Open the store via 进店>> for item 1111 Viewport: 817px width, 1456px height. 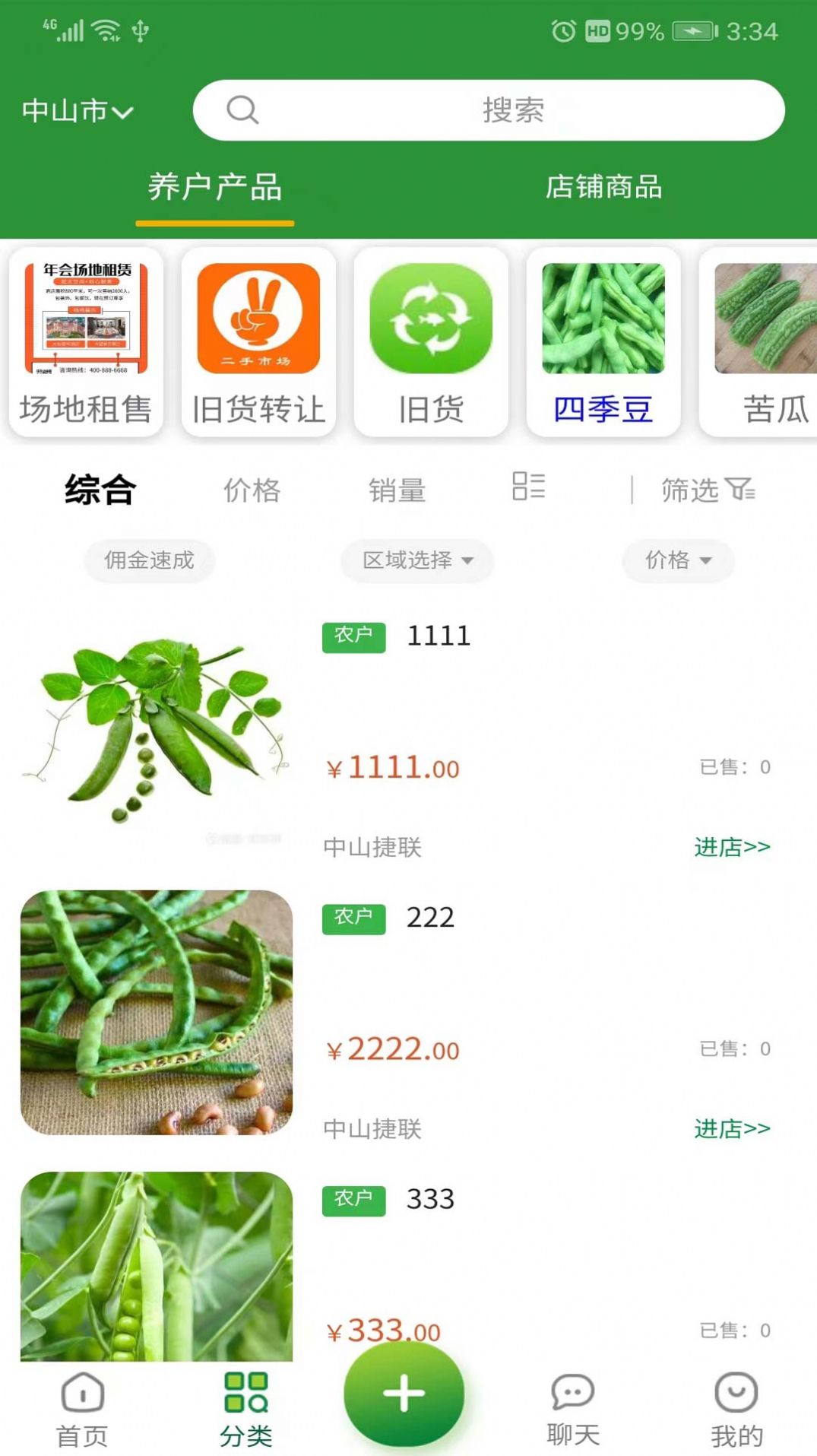point(732,845)
